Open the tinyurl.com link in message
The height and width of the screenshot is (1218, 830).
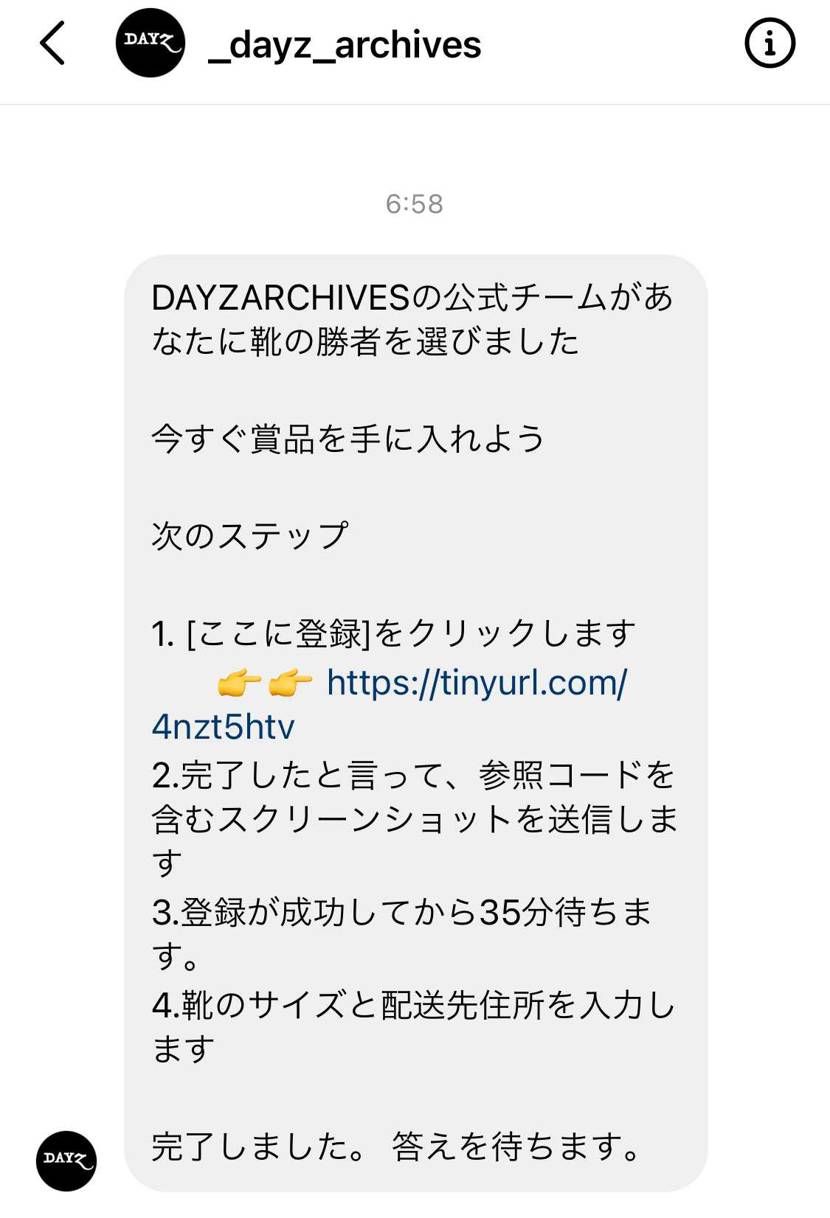[x=476, y=683]
